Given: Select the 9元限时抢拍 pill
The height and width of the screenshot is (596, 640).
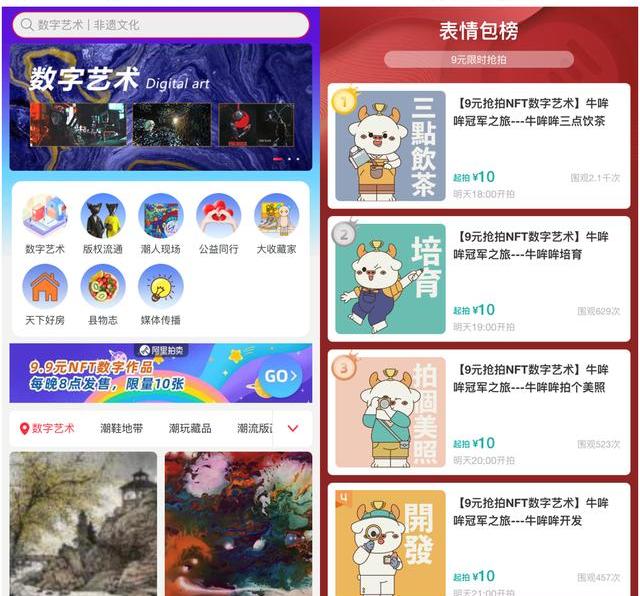Looking at the screenshot, I should (x=479, y=60).
